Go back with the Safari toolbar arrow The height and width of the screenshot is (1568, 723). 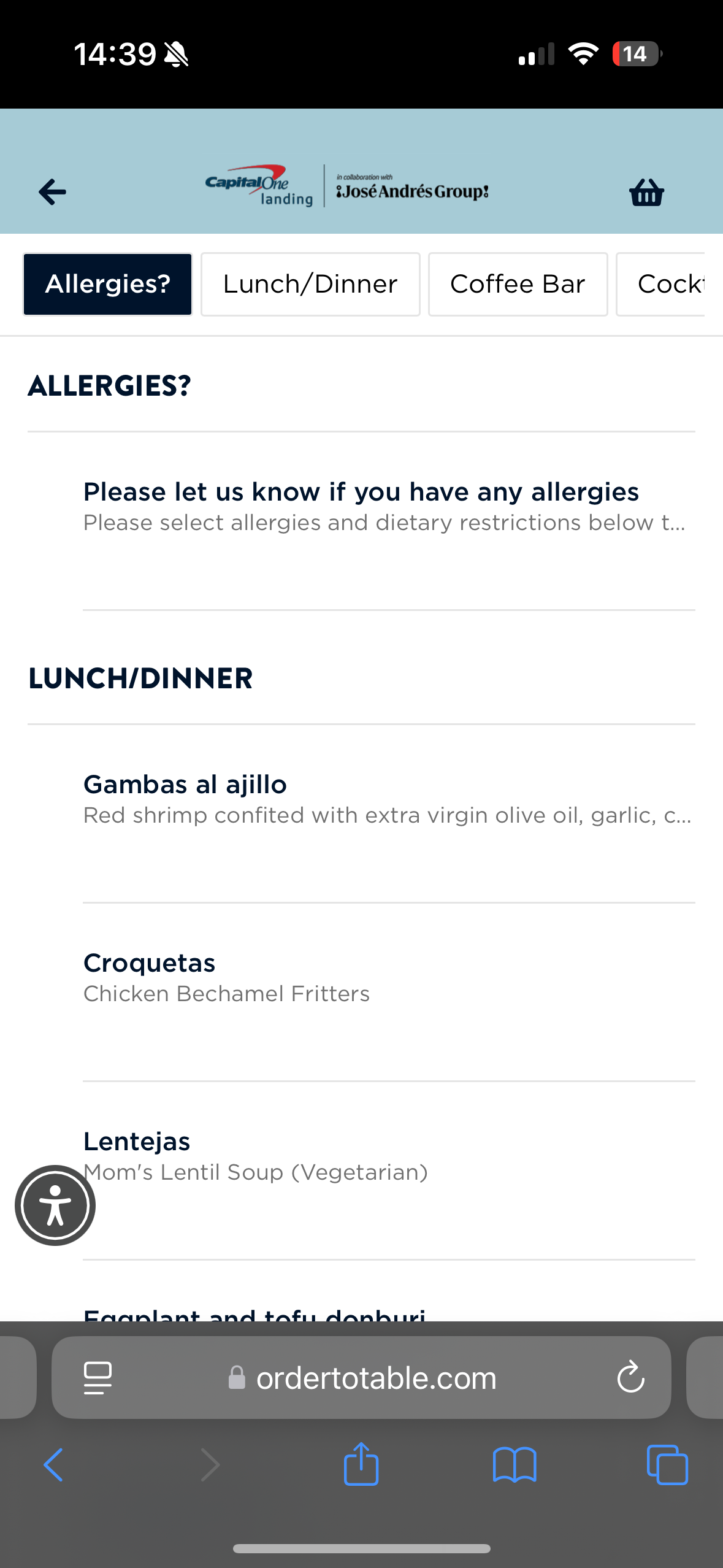tap(54, 1464)
